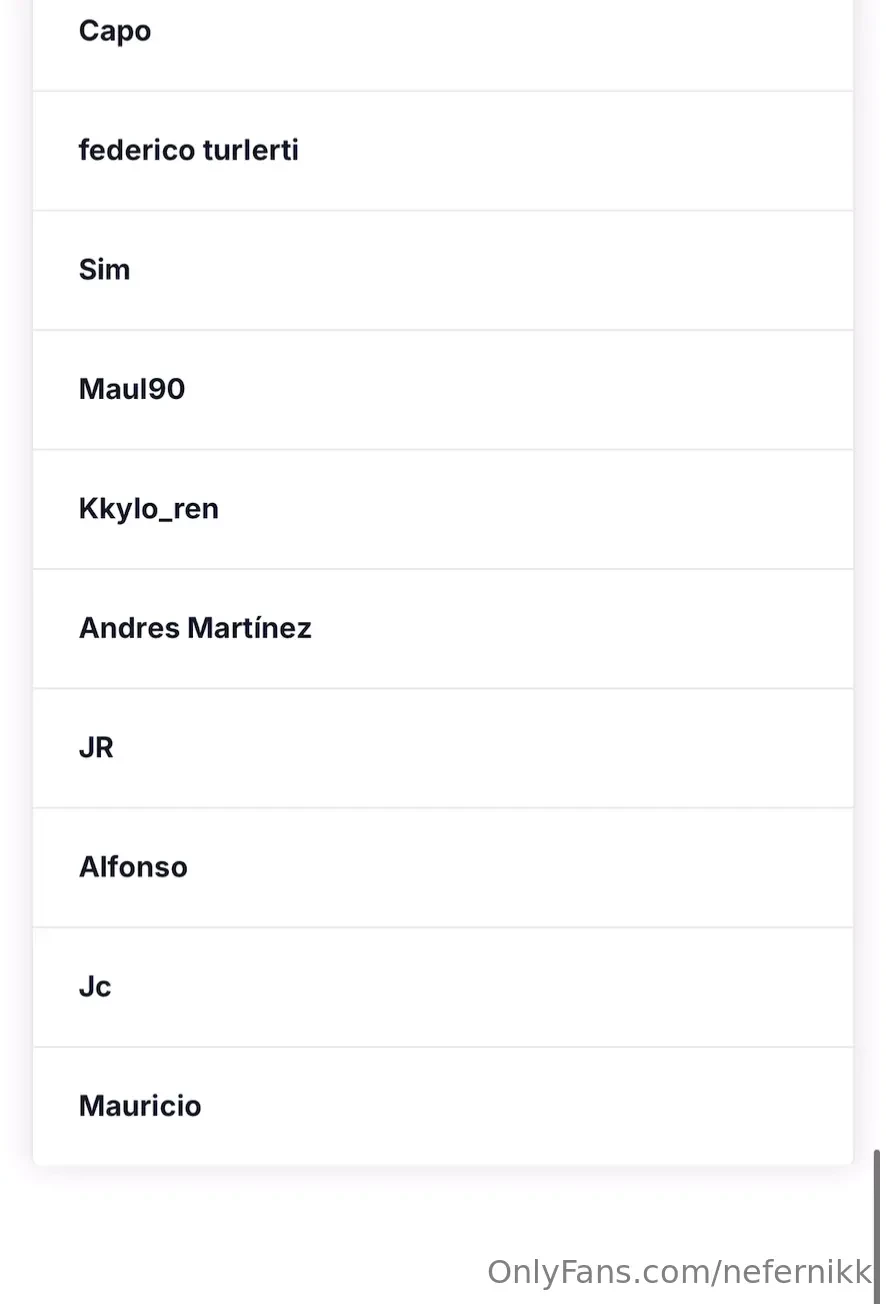The height and width of the screenshot is (1304, 886).
Task: Click the divider below the Capo row
Action: 443,91
